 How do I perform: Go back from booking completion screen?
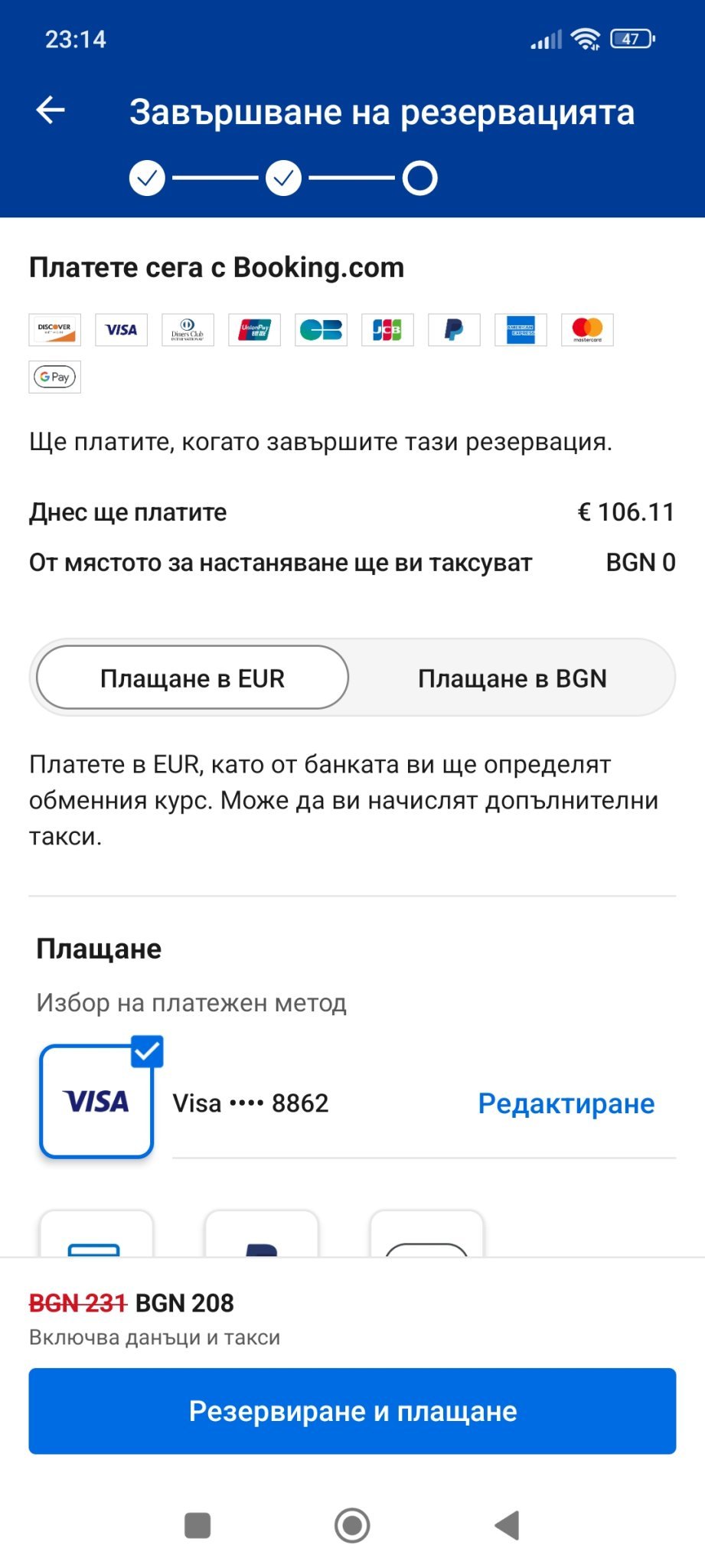coord(51,110)
